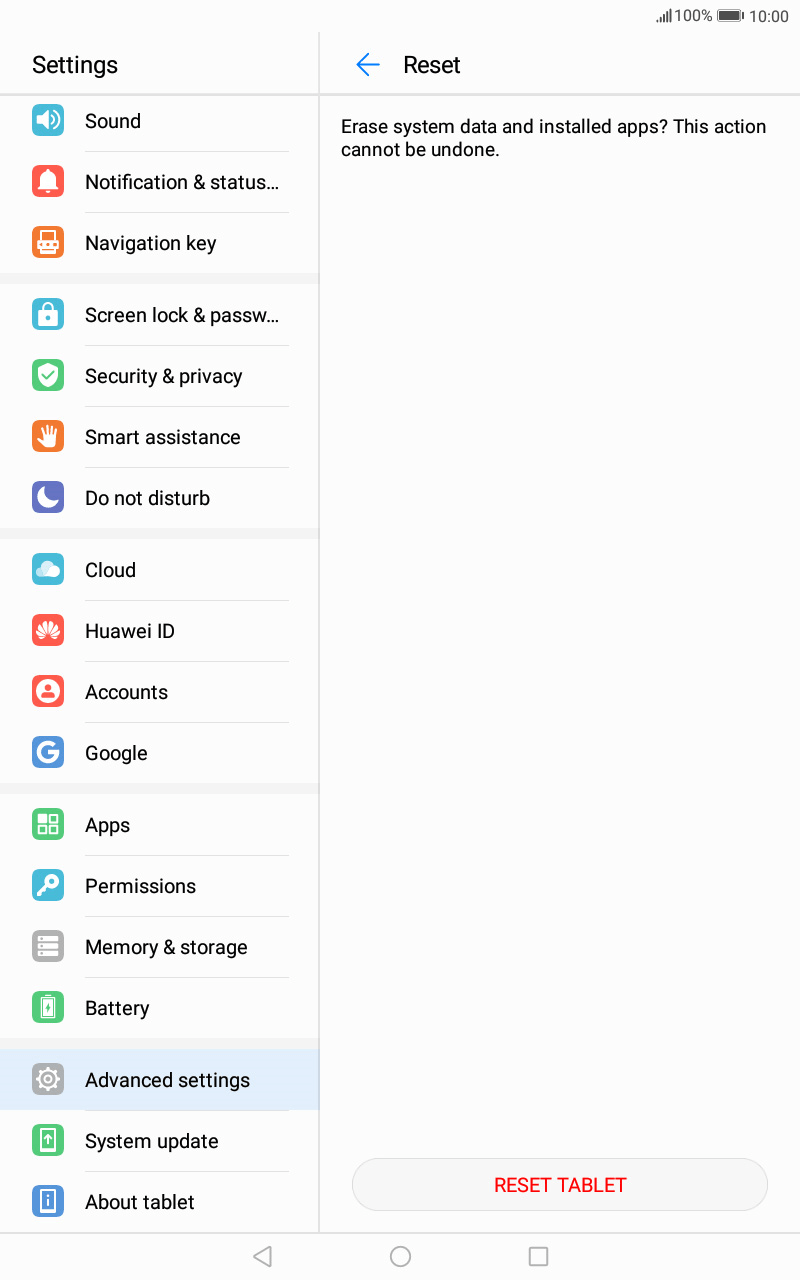The width and height of the screenshot is (800, 1280).
Task: Open Huawei ID settings
Action: pyautogui.click(x=159, y=631)
